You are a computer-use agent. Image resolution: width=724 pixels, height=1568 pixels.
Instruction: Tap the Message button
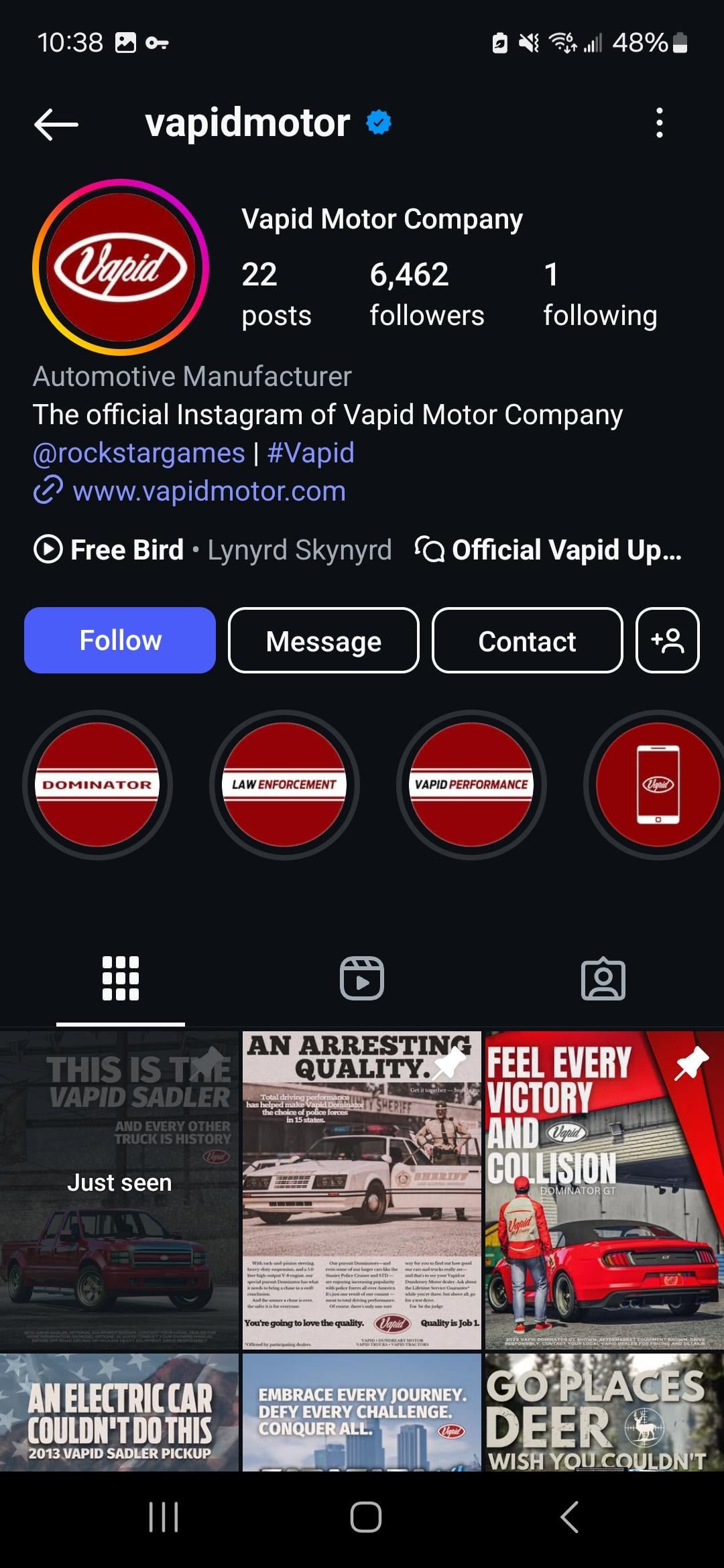(x=323, y=641)
